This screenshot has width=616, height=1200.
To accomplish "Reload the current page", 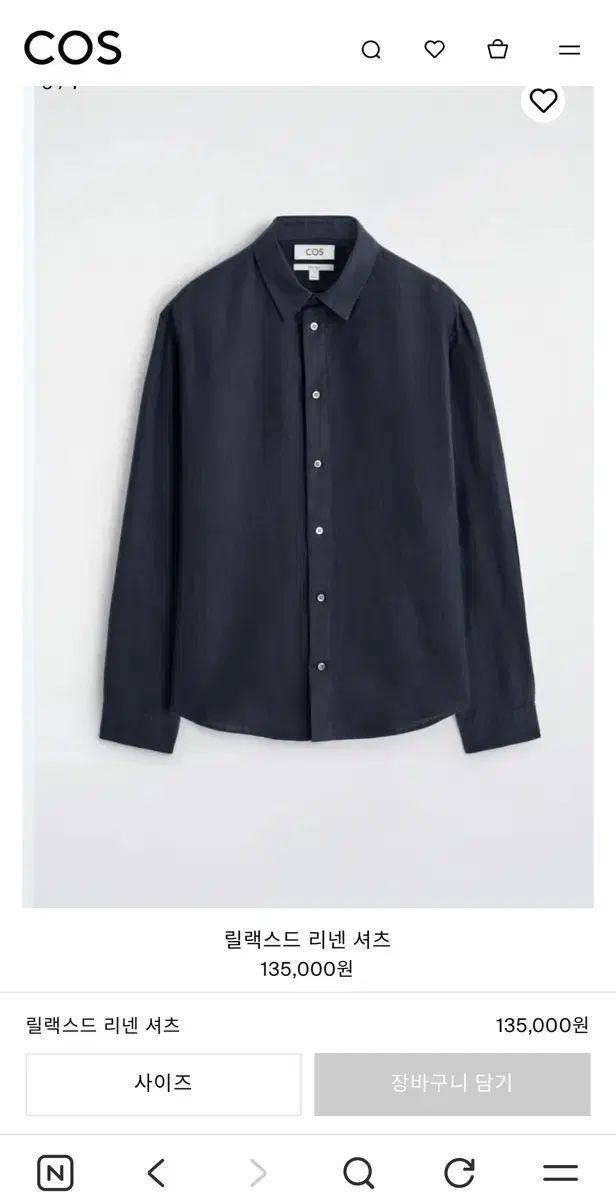I will pyautogui.click(x=459, y=1172).
